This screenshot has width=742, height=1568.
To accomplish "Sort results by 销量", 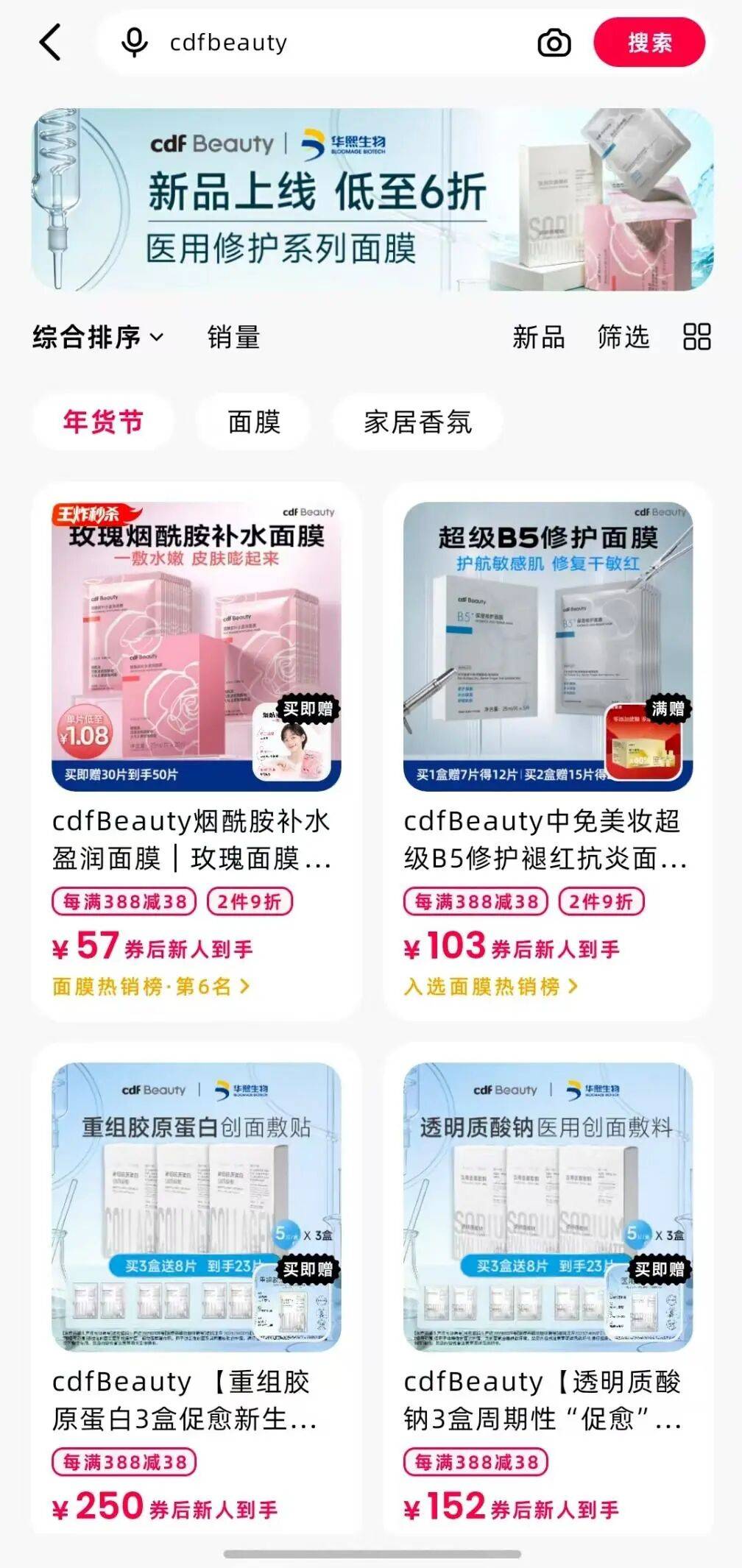I will coord(233,337).
